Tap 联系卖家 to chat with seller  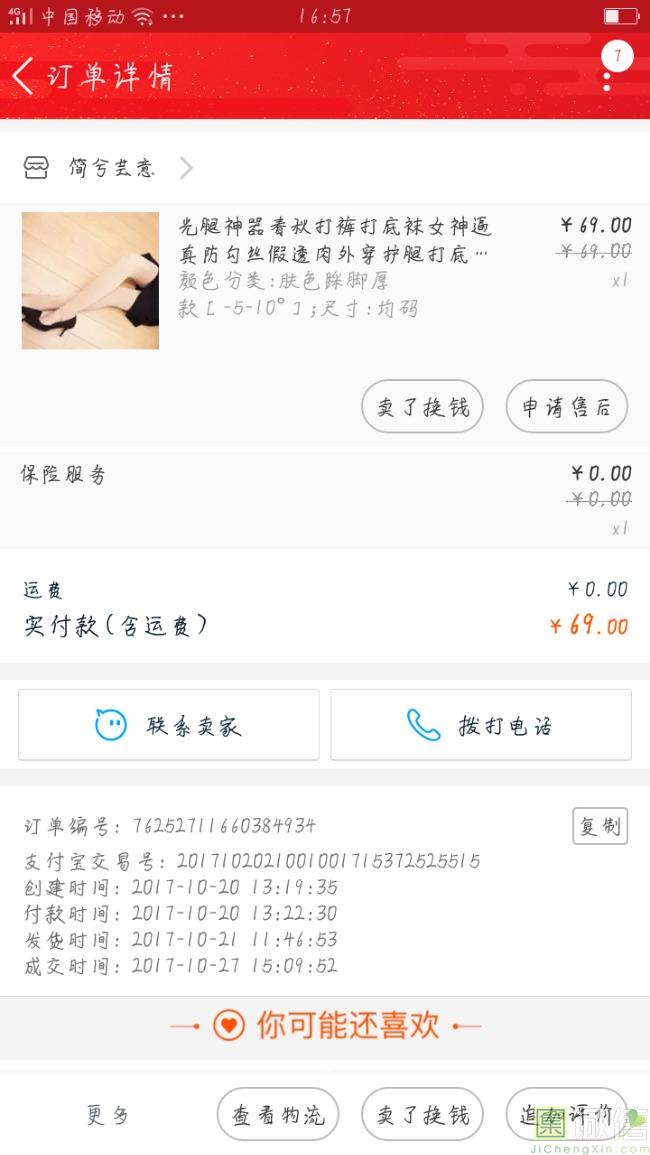pos(168,725)
